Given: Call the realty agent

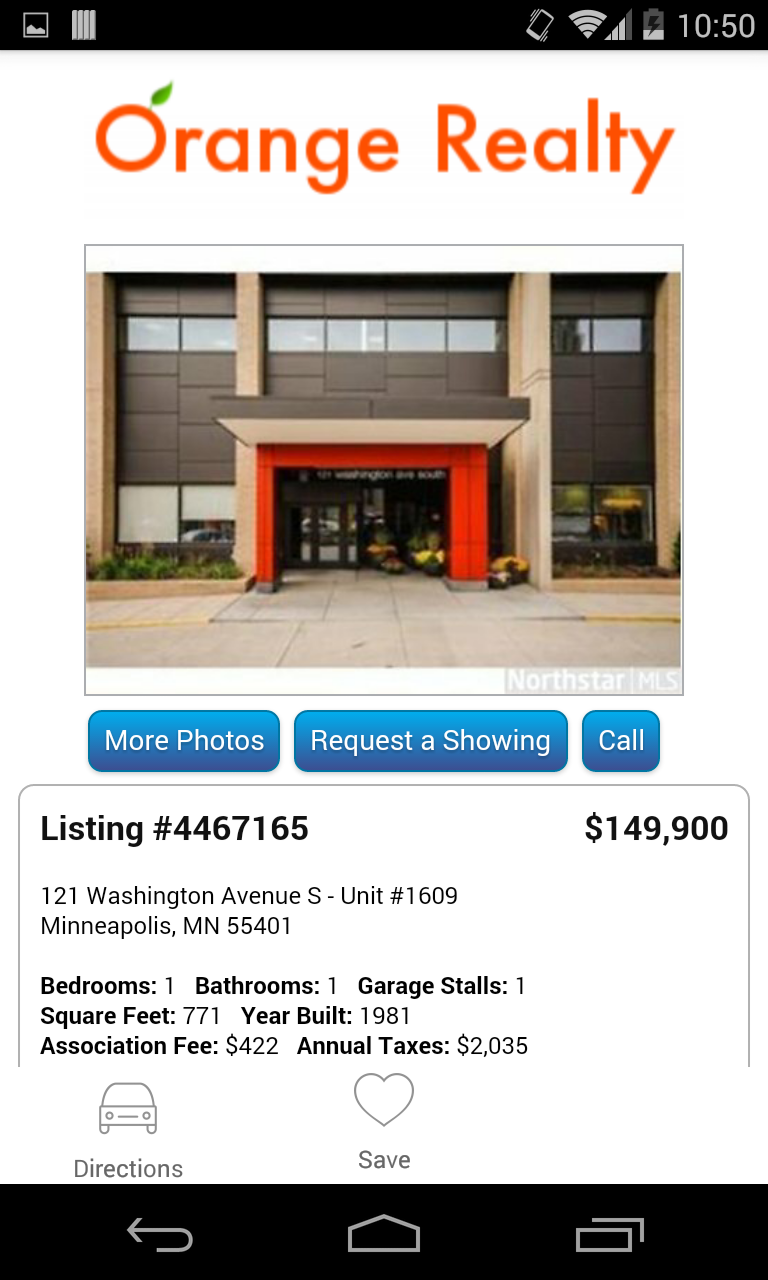Looking at the screenshot, I should [x=621, y=741].
